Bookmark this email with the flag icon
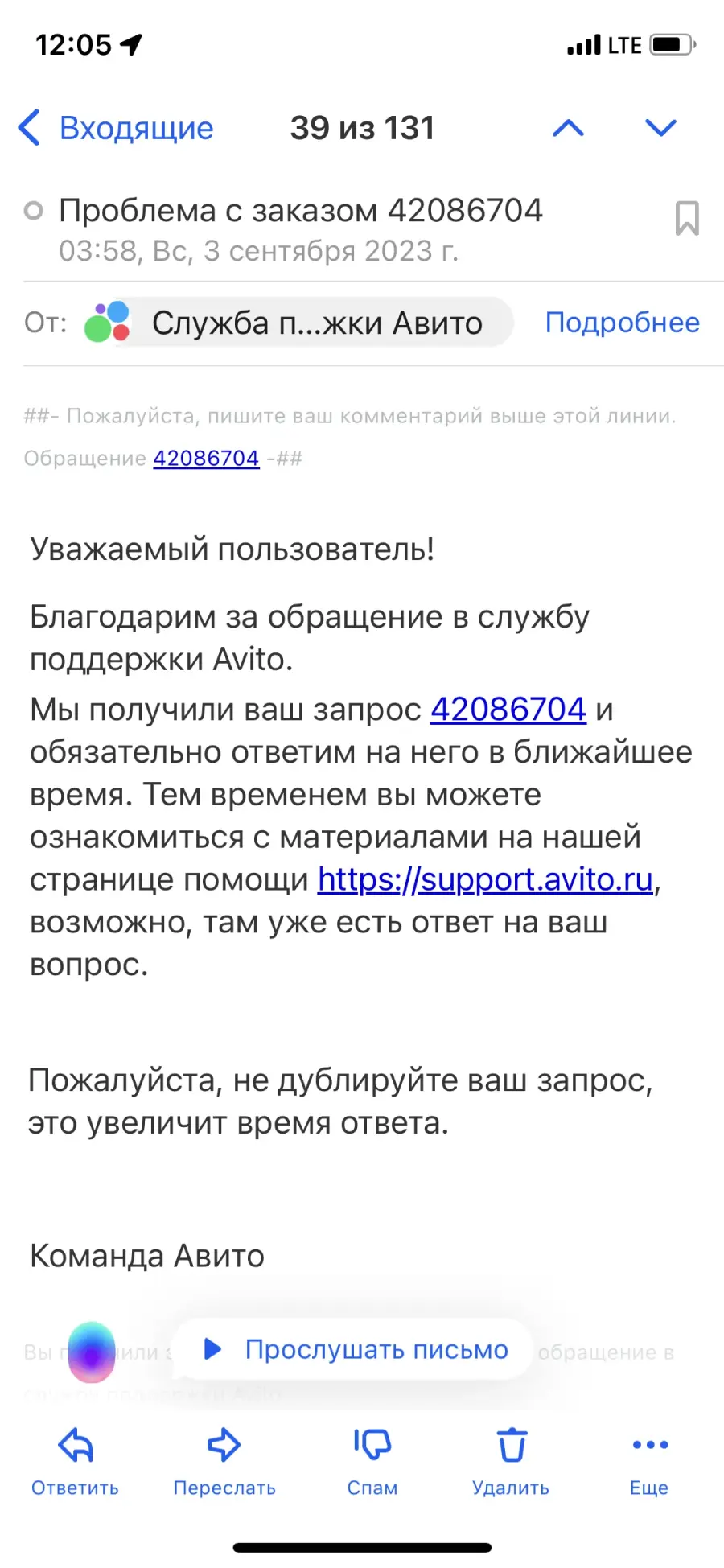The width and height of the screenshot is (724, 1568). coord(686,218)
